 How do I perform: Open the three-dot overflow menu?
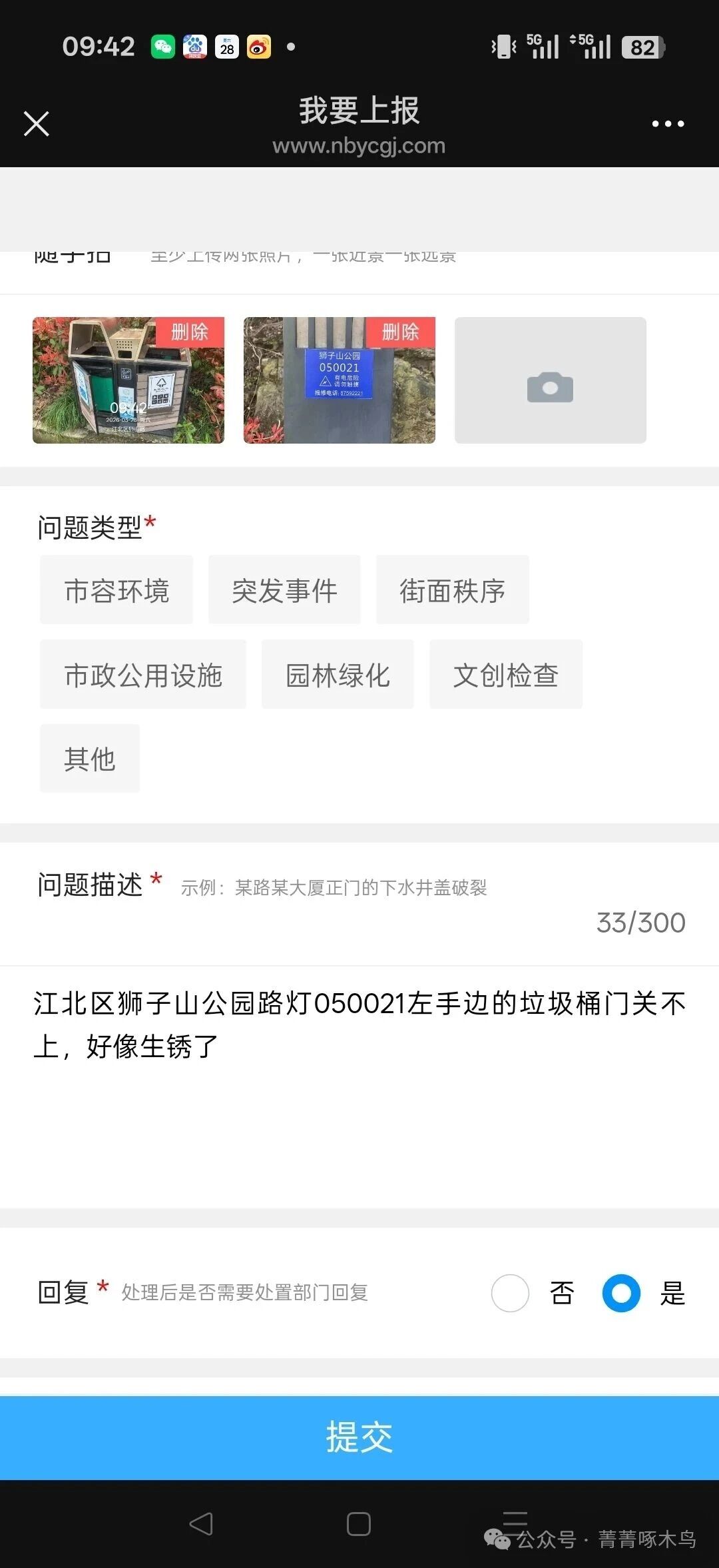click(x=668, y=123)
